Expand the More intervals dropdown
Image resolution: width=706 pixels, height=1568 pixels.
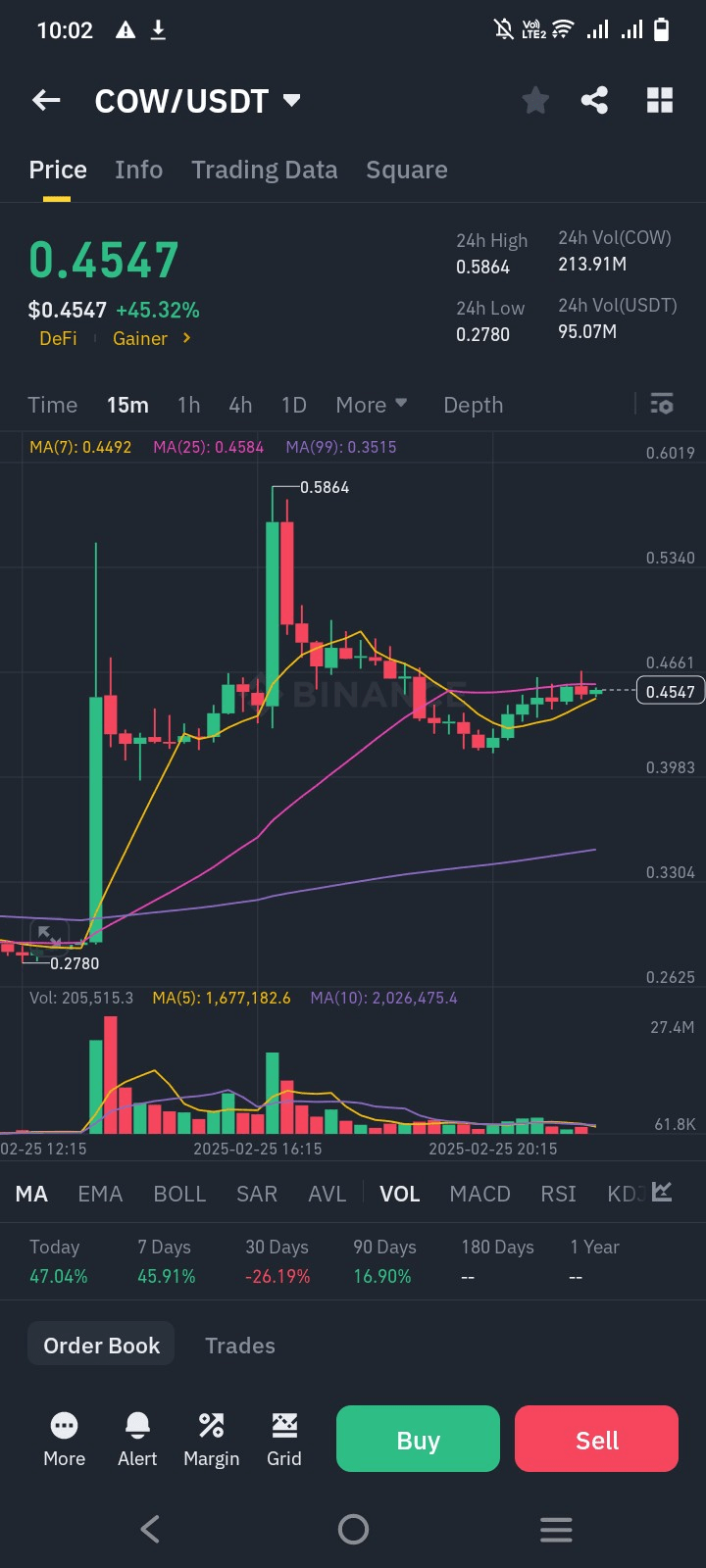point(371,405)
